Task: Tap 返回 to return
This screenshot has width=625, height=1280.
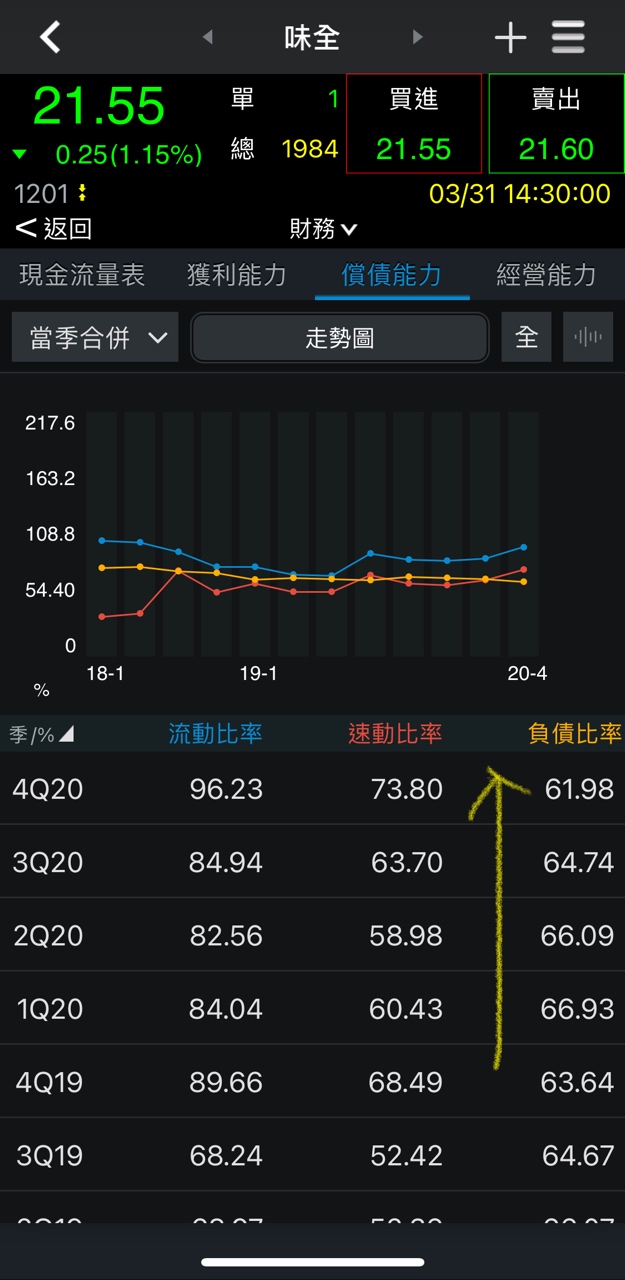Action: tap(55, 229)
